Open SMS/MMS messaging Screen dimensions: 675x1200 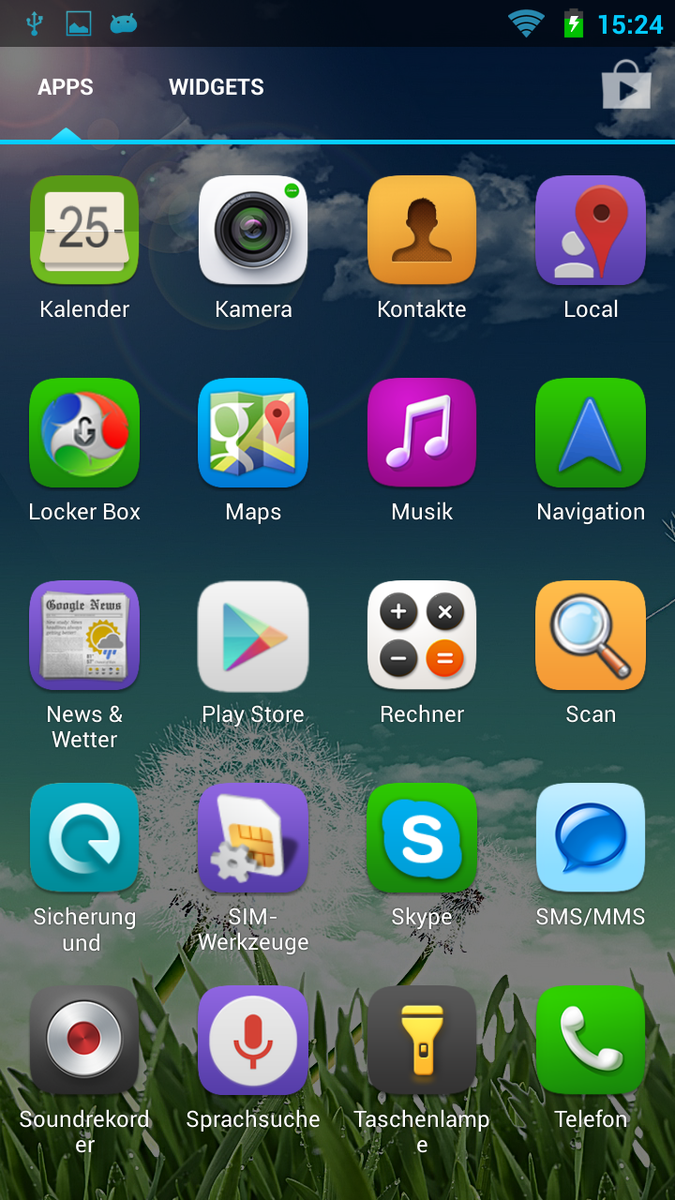(590, 838)
